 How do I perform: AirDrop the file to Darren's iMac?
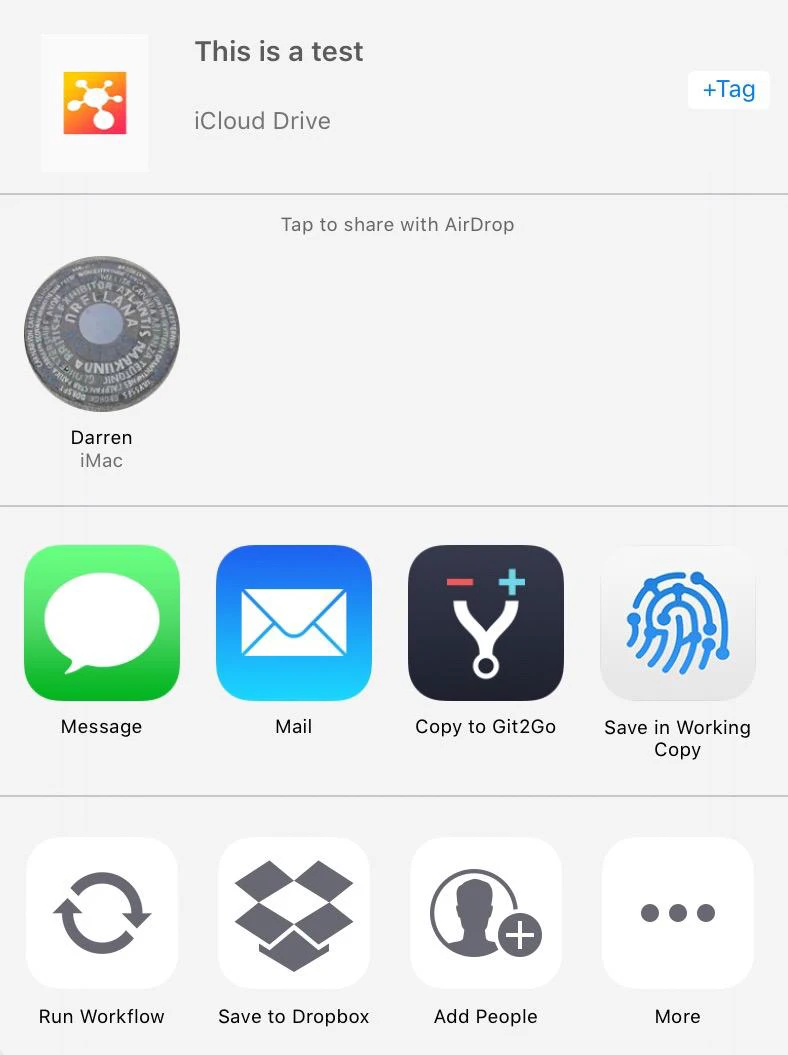coord(102,334)
